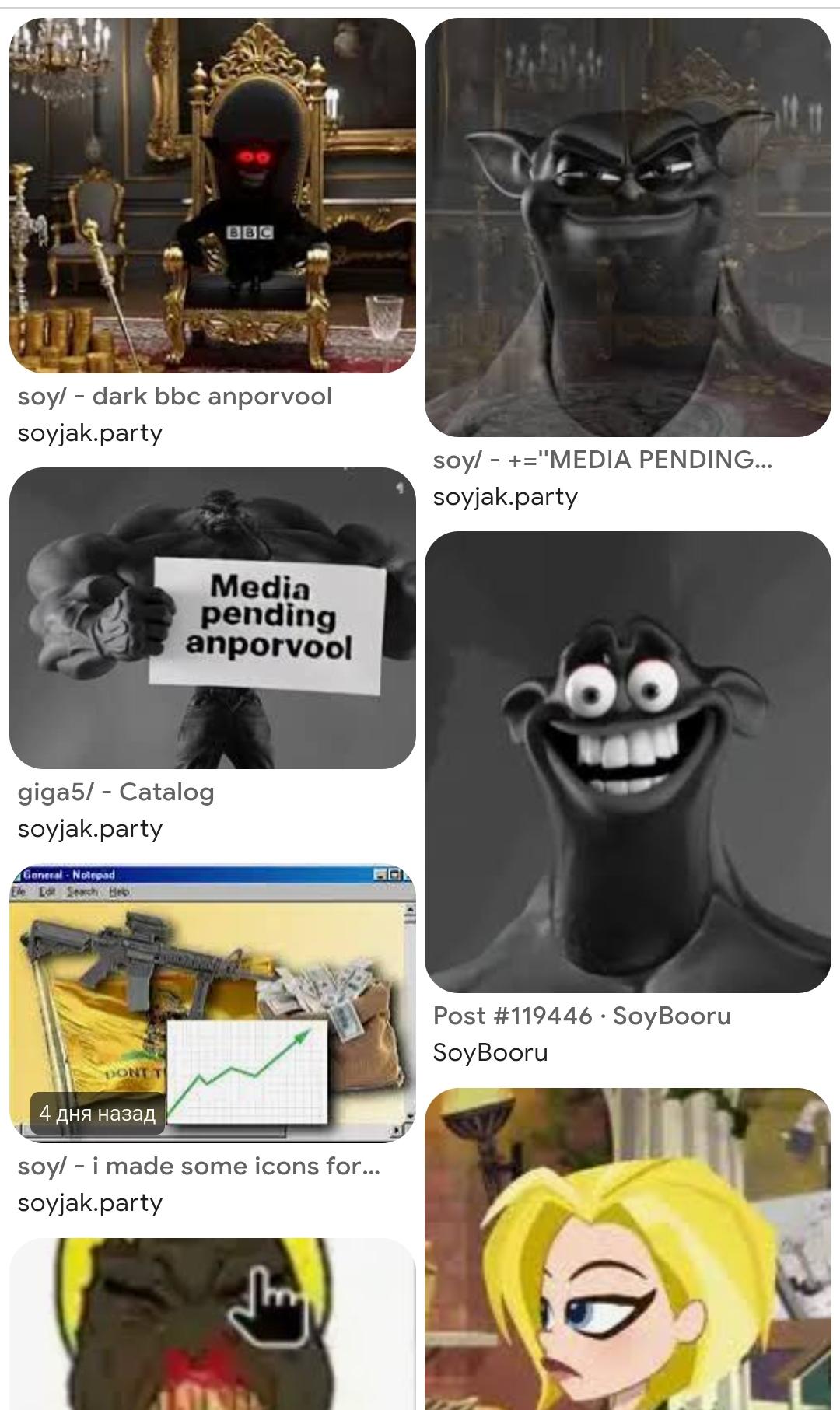The width and height of the screenshot is (840, 1410).
Task: Open the 'i made some icons for' result
Action: pyautogui.click(x=212, y=1003)
